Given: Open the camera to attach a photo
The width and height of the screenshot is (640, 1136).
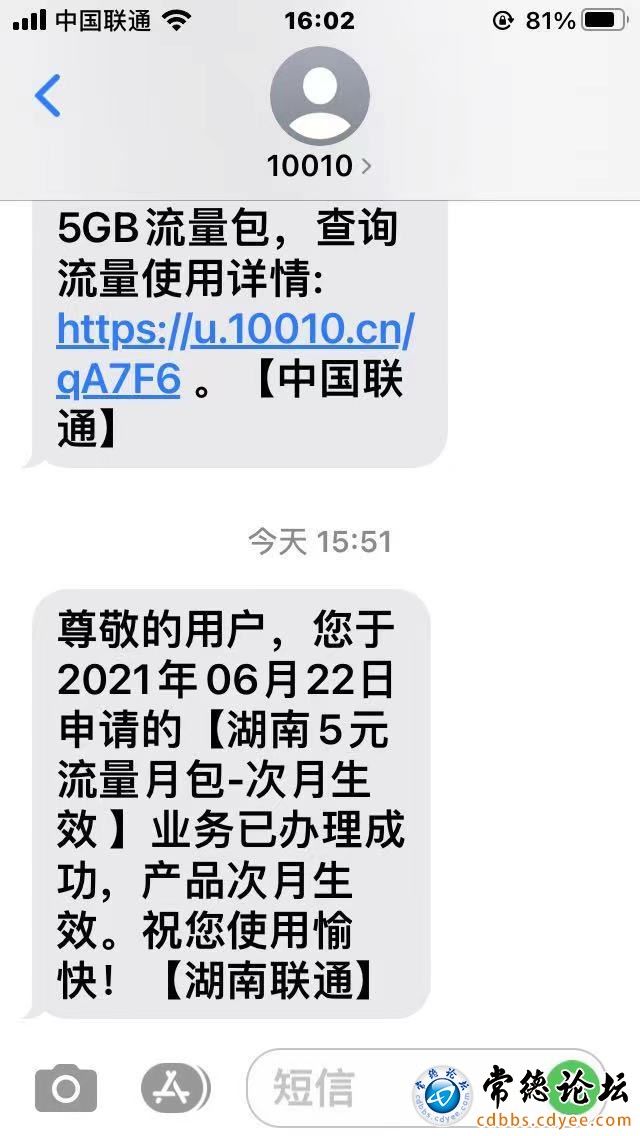Looking at the screenshot, I should pyautogui.click(x=66, y=1089).
